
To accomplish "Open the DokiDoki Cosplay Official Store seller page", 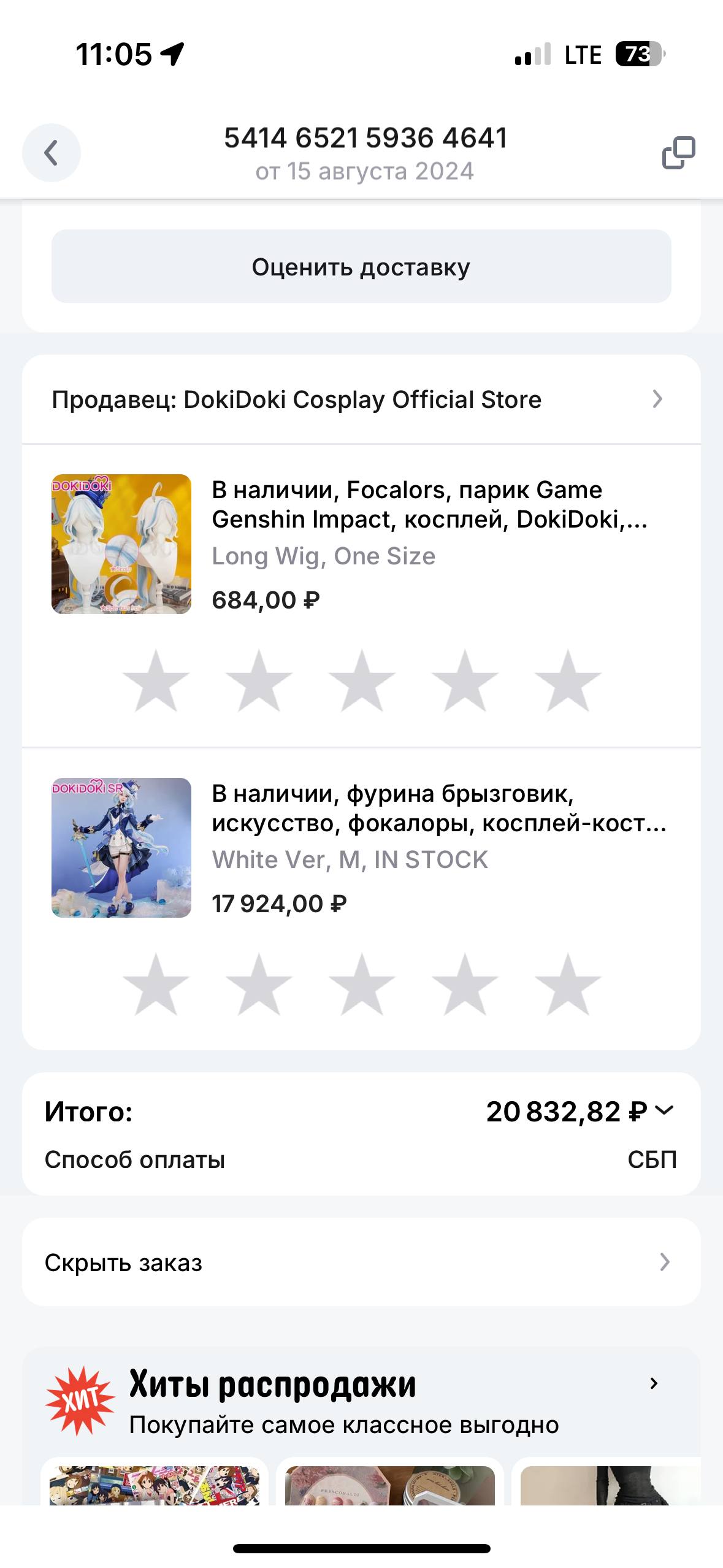I will [361, 399].
